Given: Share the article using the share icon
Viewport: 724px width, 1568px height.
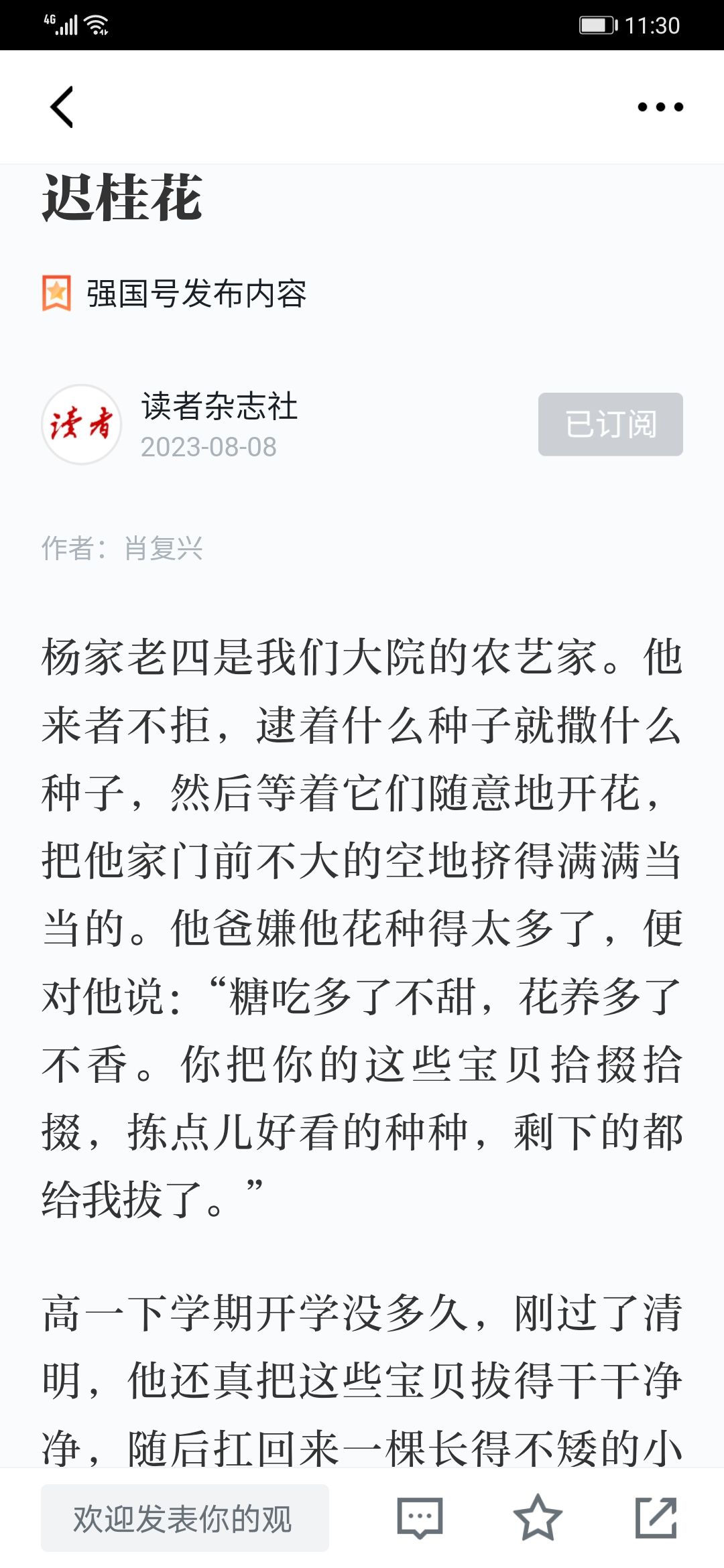Looking at the screenshot, I should 656,1518.
